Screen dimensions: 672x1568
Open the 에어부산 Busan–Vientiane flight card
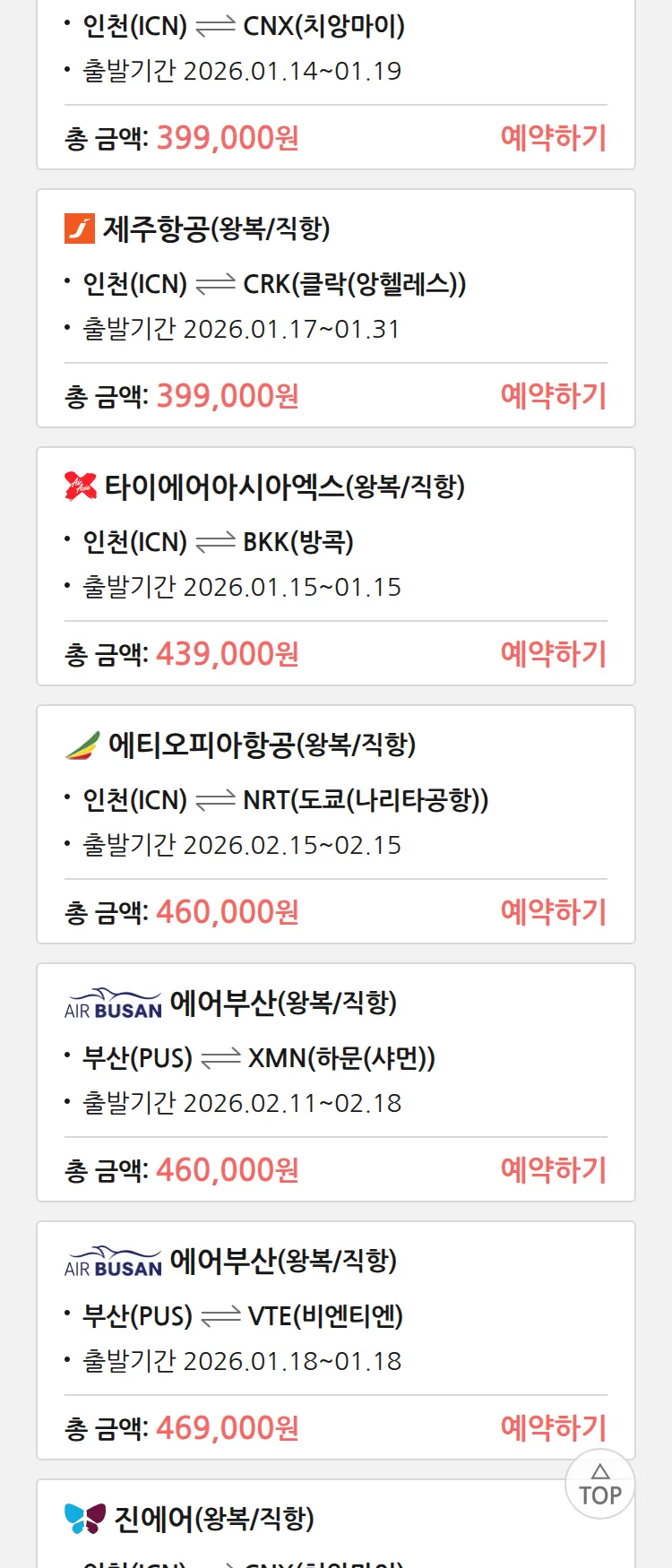click(x=335, y=1314)
